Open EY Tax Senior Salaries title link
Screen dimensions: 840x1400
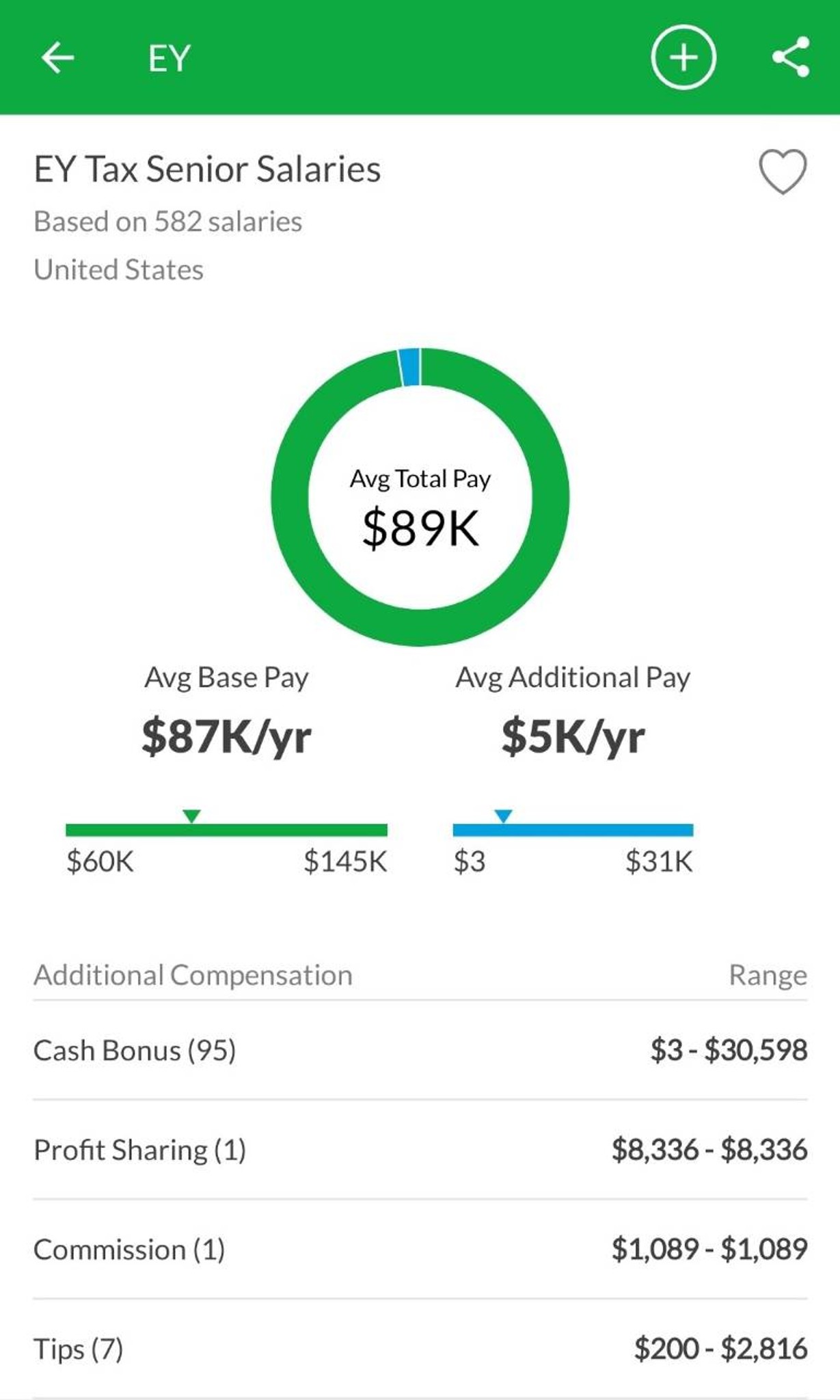(206, 170)
